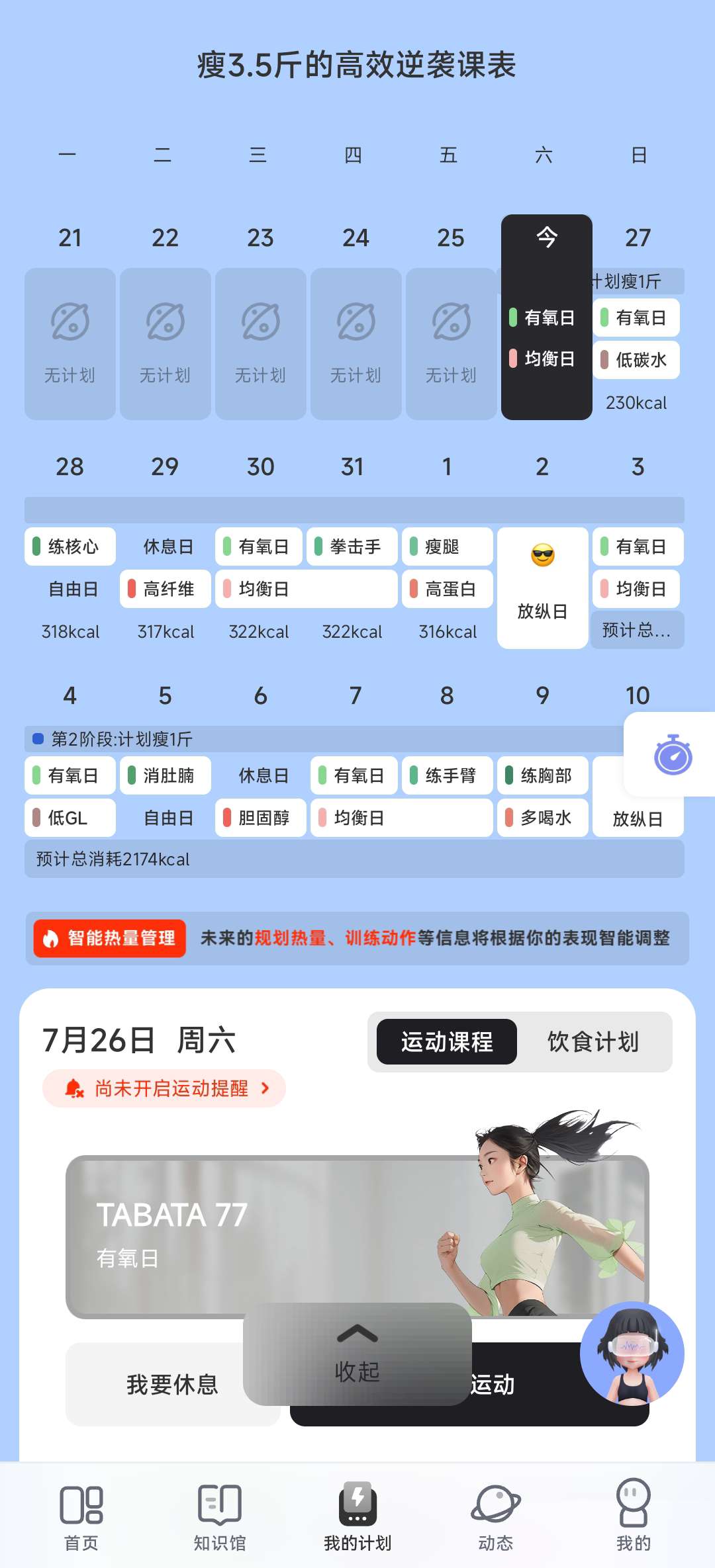715x1568 pixels.
Task: Go to the 首页 tab
Action: (81, 1515)
